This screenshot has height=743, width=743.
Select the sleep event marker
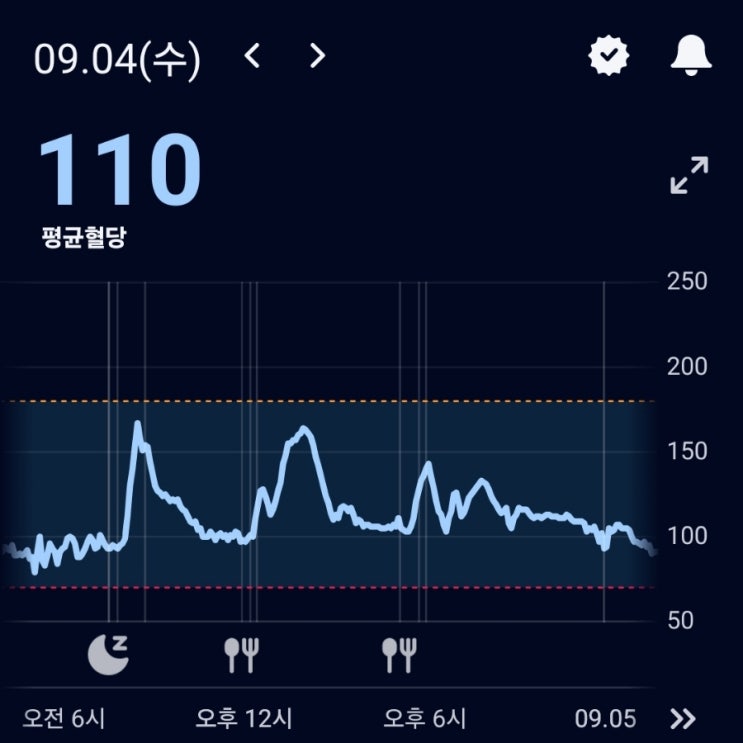[x=108, y=654]
